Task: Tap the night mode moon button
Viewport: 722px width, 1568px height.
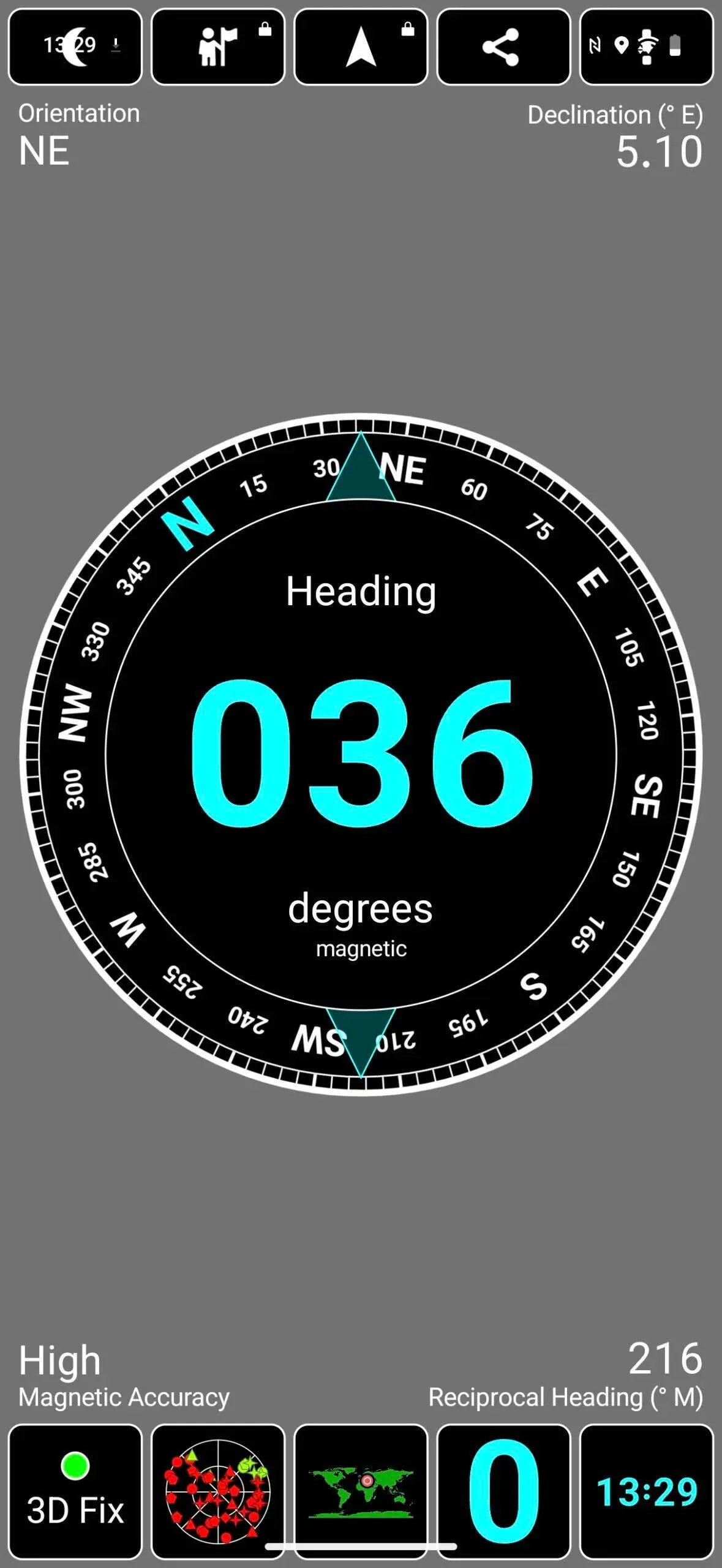Action: 75,47
